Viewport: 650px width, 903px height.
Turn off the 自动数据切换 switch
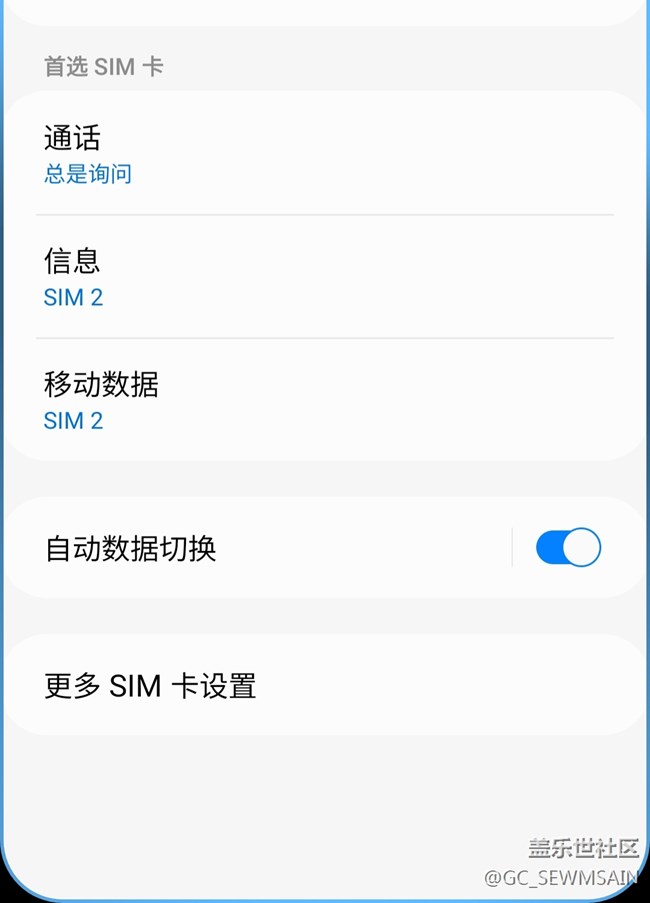point(568,548)
